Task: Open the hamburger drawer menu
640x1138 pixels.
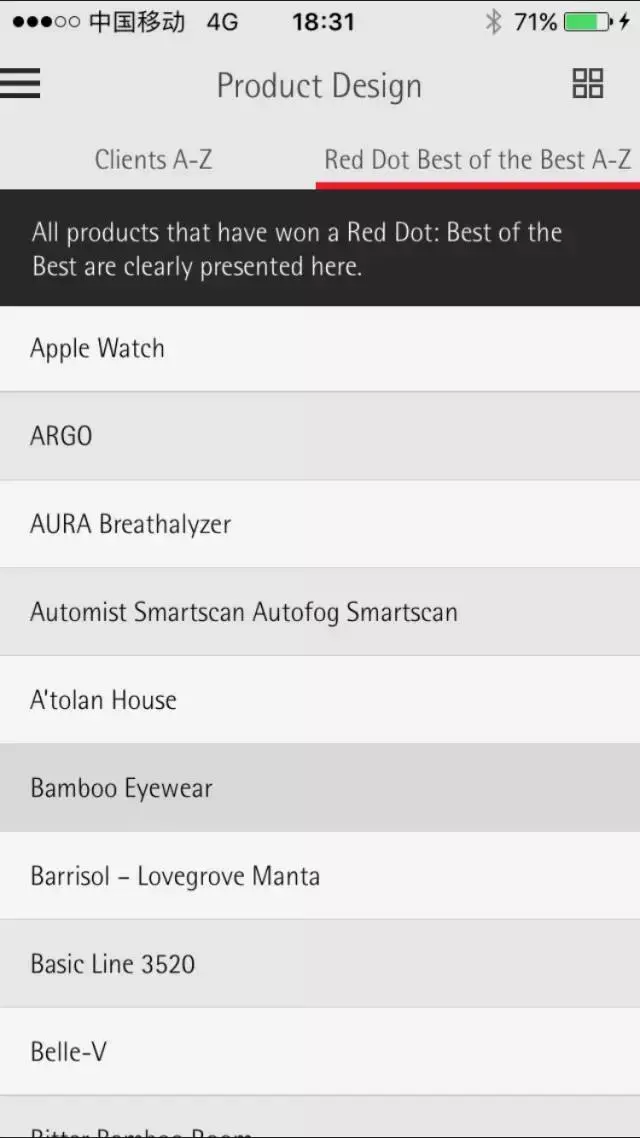Action: point(20,84)
